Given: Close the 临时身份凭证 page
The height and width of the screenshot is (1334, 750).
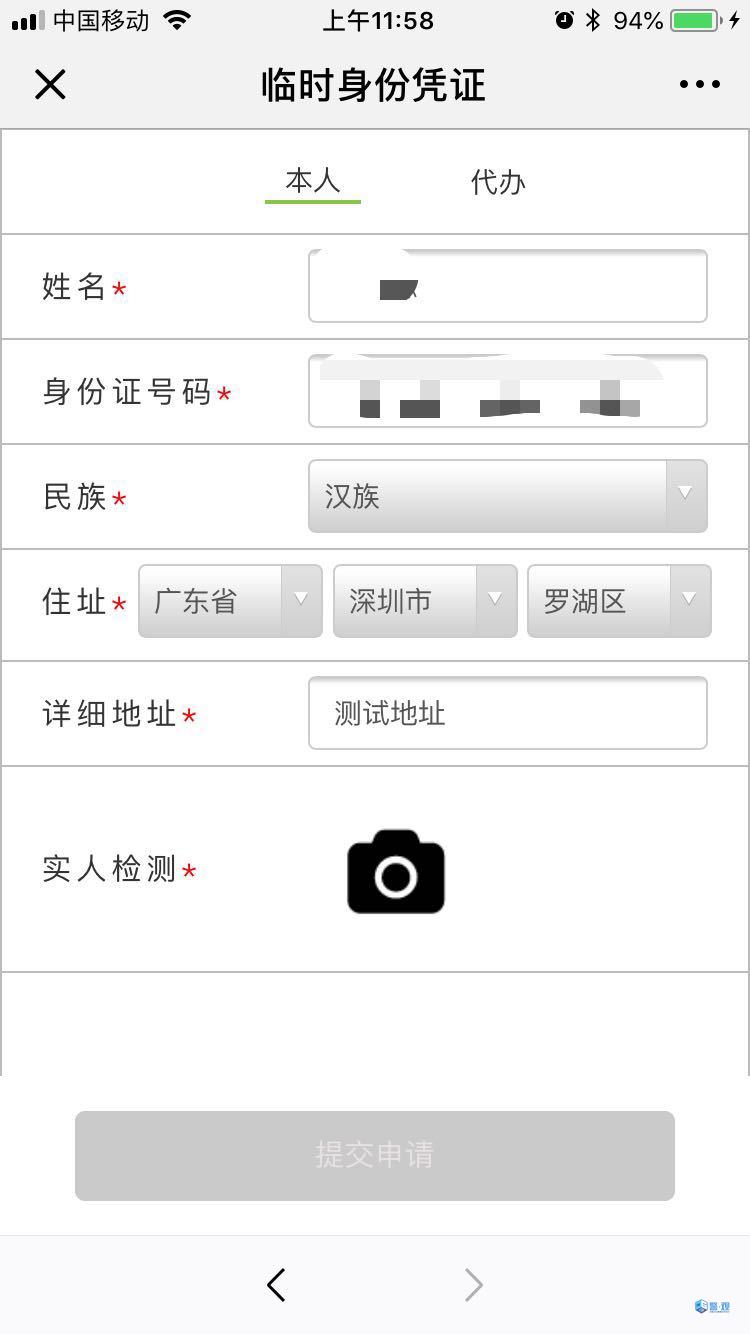Looking at the screenshot, I should 50,85.
